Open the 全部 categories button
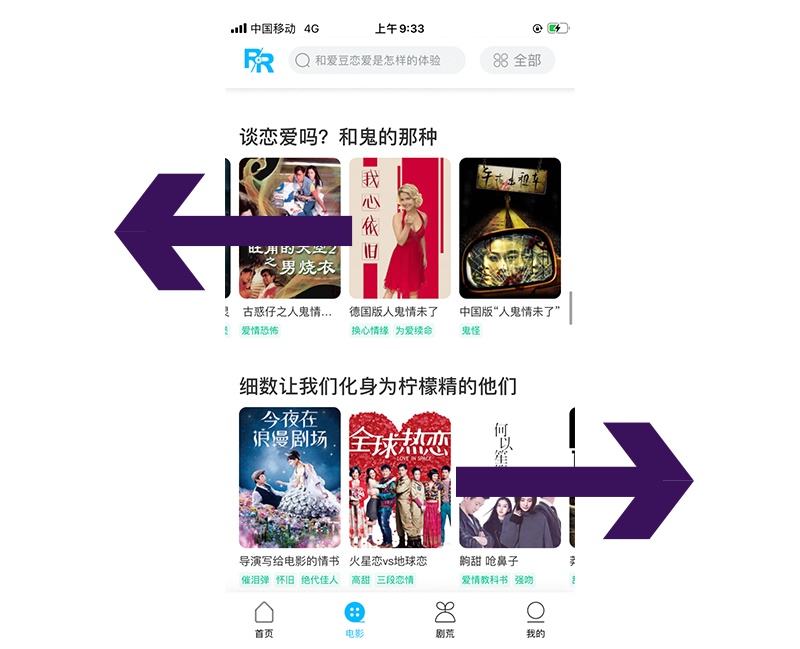This screenshot has width=800, height=649. tap(517, 60)
